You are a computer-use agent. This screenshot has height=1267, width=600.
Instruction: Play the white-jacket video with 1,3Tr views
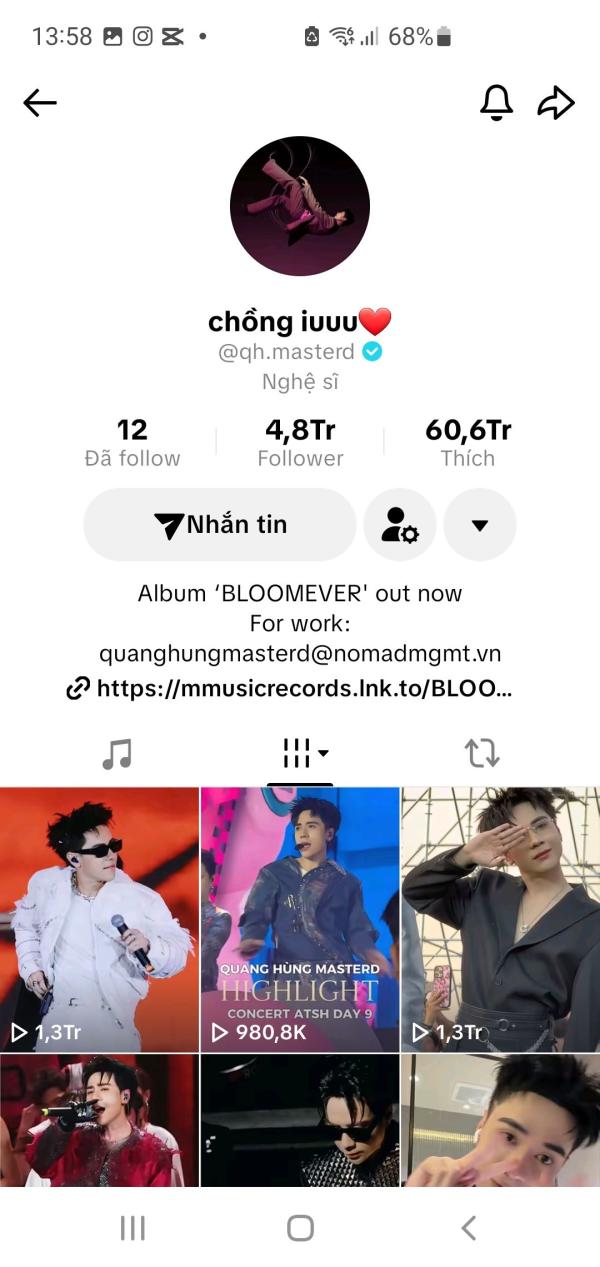99,919
